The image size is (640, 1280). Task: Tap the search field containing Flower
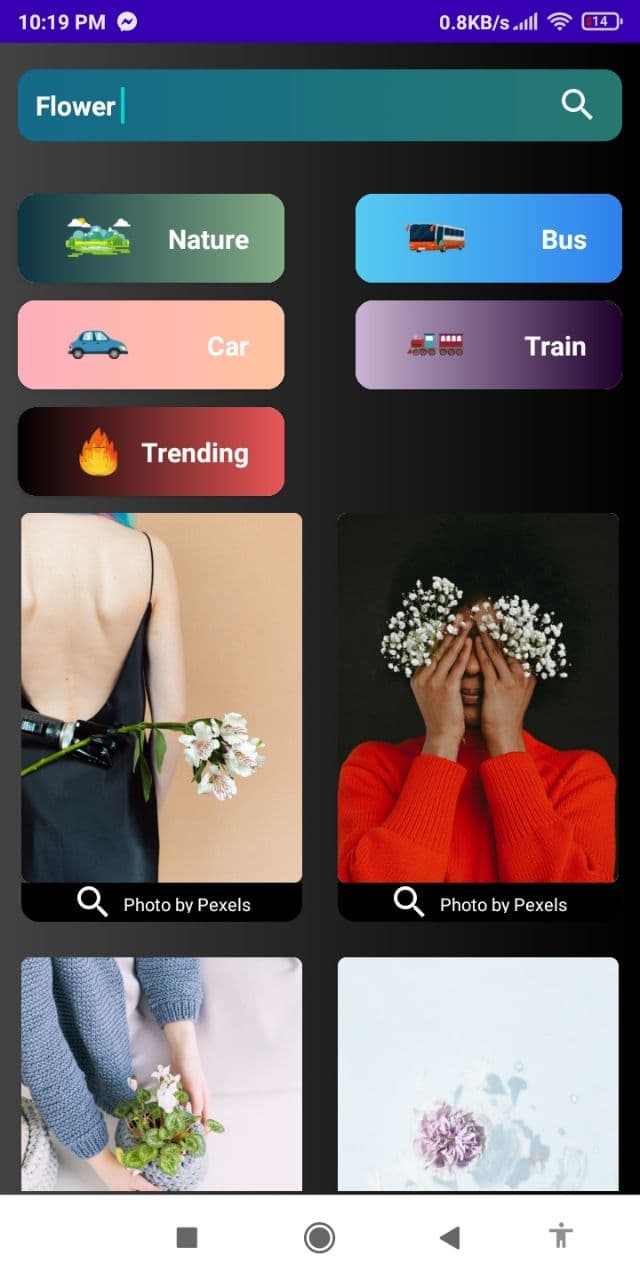(x=280, y=105)
